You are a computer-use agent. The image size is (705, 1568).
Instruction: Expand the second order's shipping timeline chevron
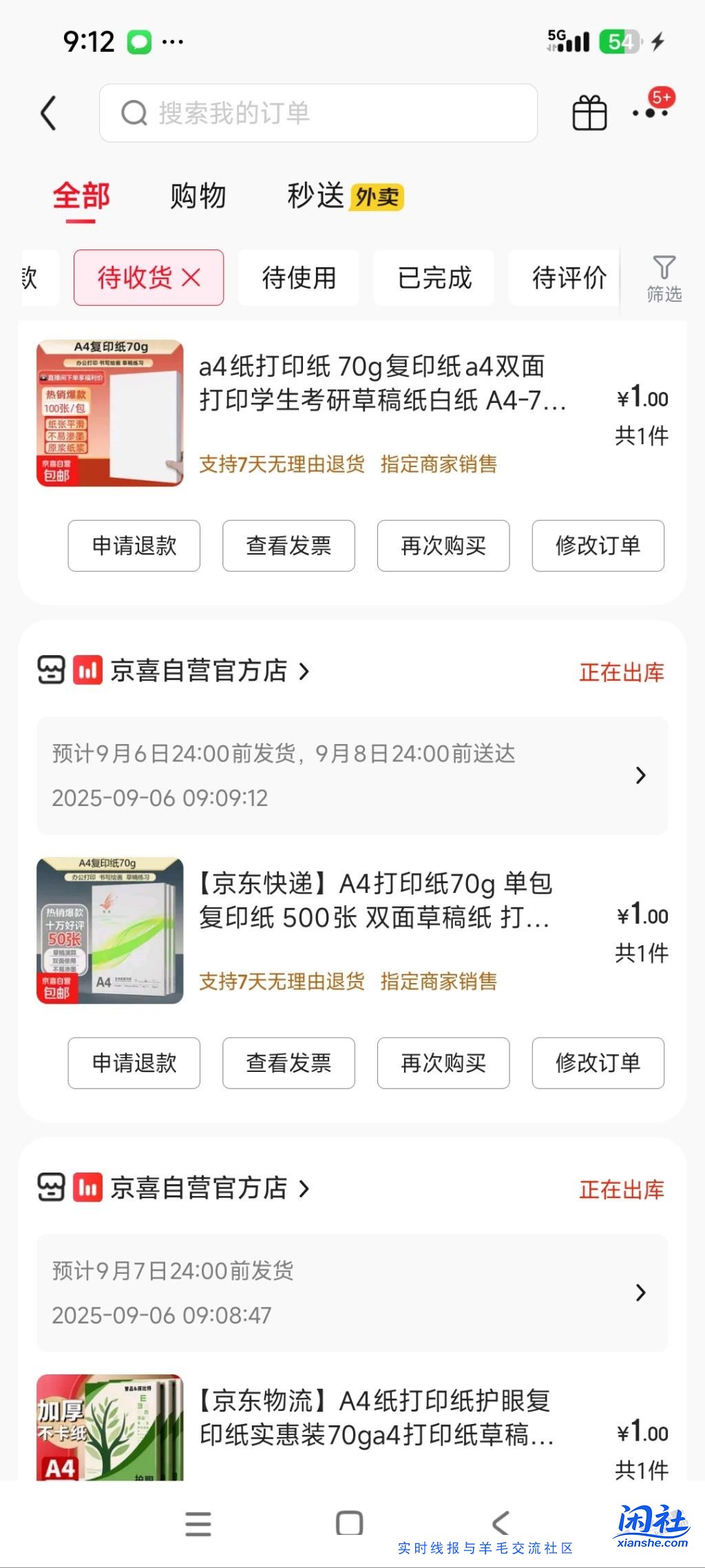(x=640, y=1293)
